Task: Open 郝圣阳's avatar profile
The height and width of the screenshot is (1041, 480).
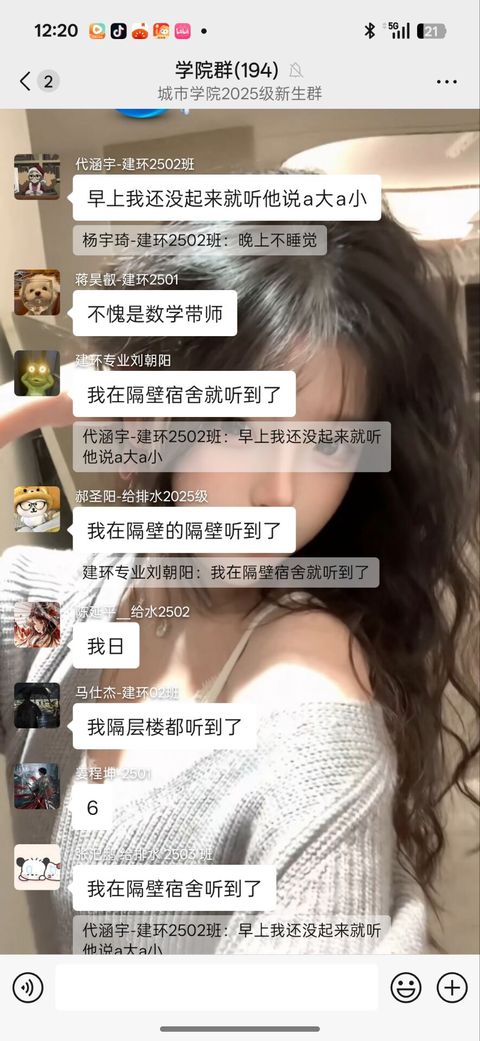Action: (x=37, y=509)
